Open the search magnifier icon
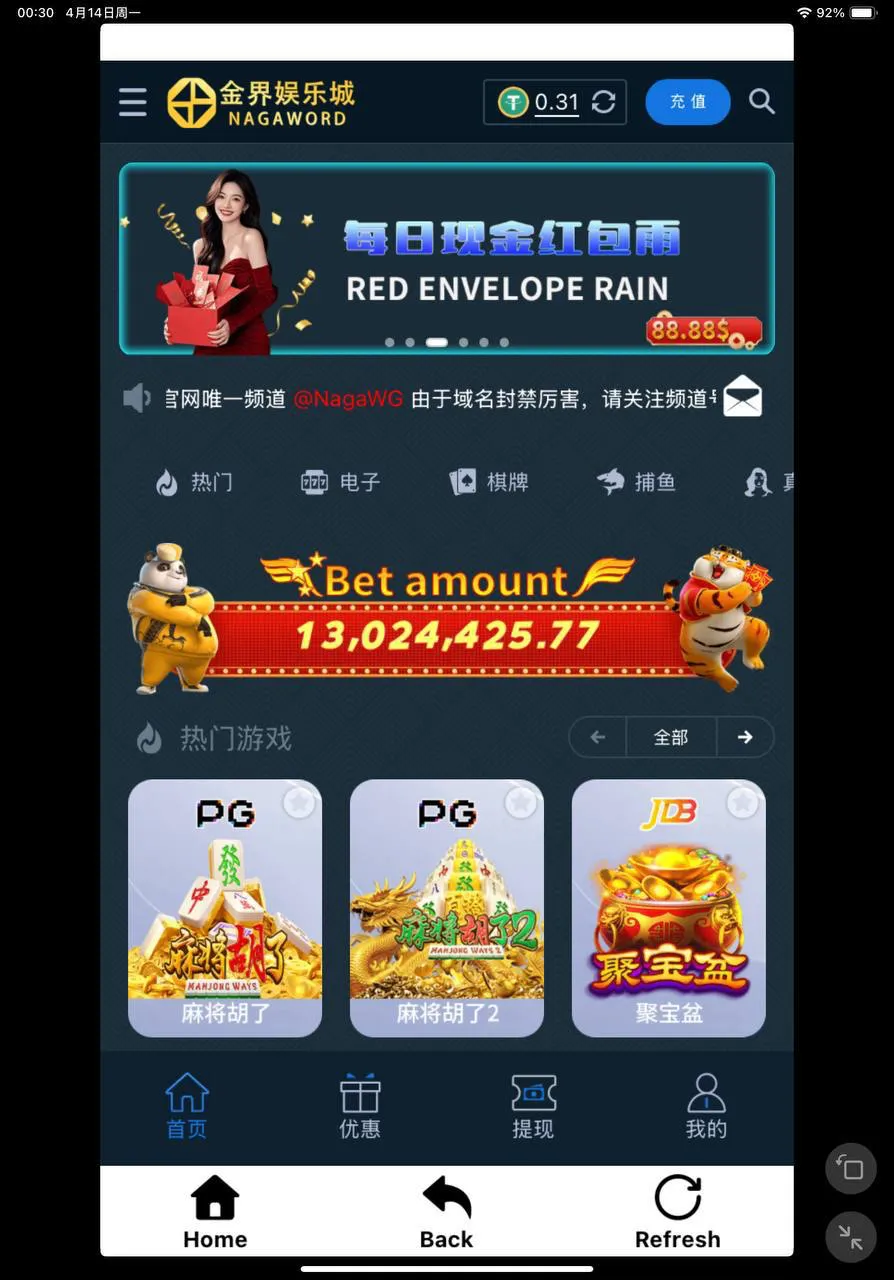 pyautogui.click(x=762, y=102)
